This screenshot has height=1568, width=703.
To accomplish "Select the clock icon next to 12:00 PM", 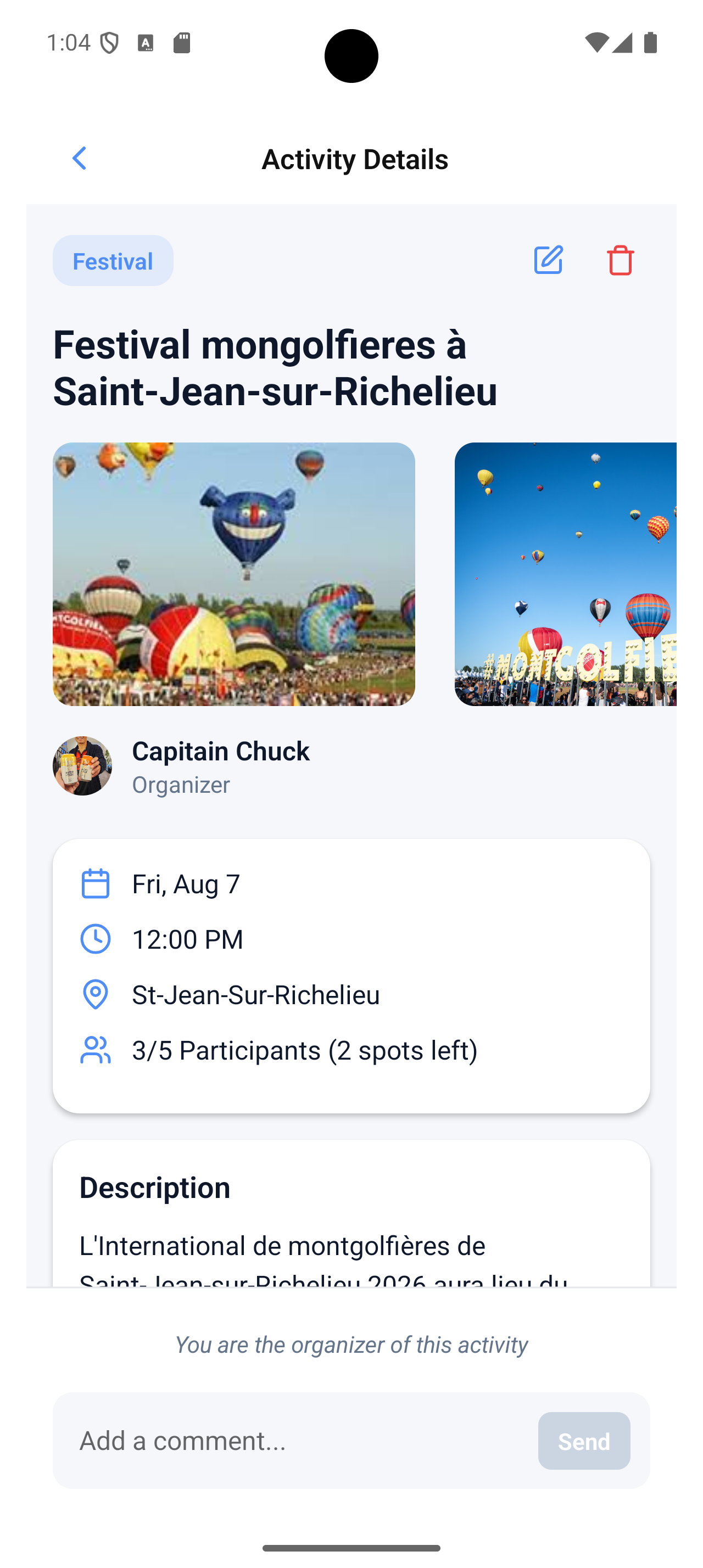I will [x=96, y=939].
